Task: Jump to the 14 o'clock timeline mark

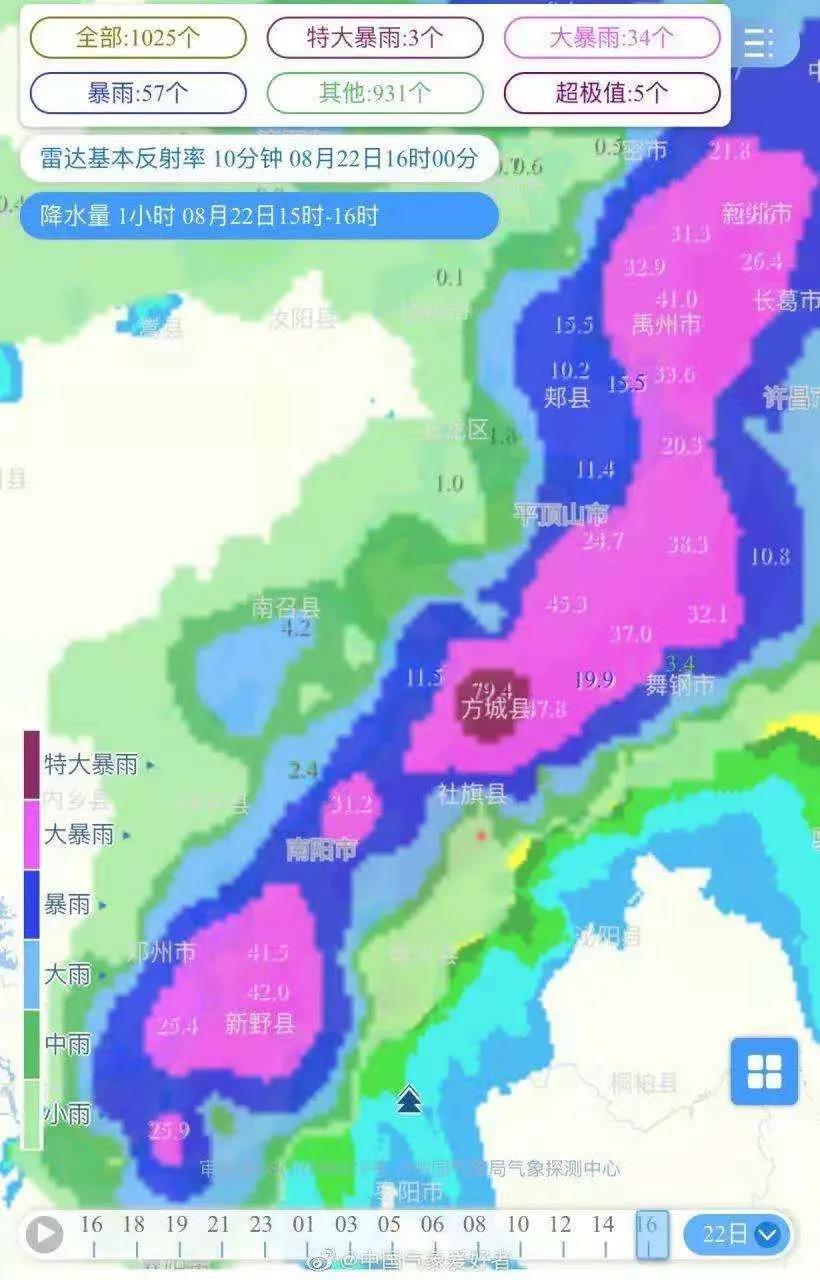Action: coord(602,1234)
